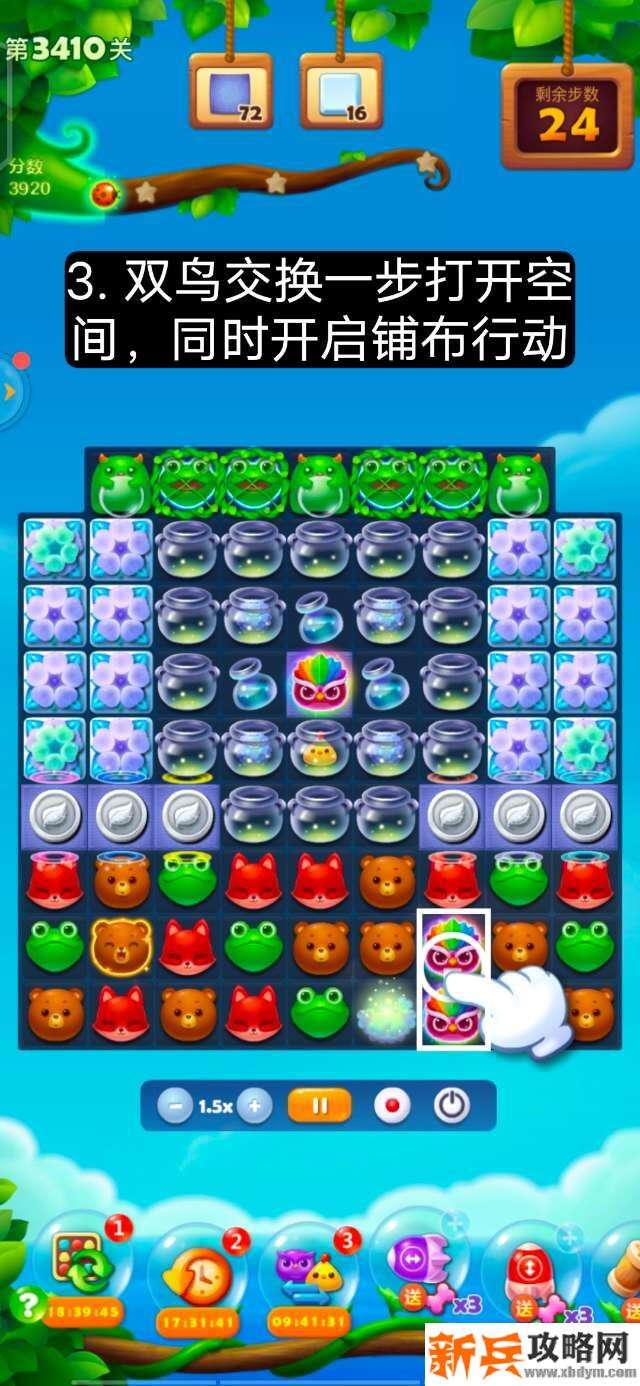Viewport: 640px width, 1386px height.
Task: Tap the glowing outlined bear piece
Action: [120, 945]
